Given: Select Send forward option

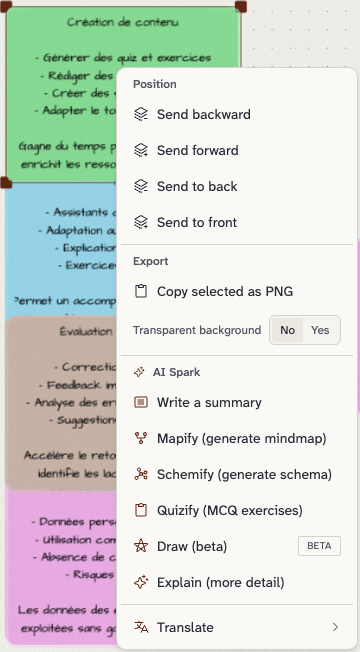Looking at the screenshot, I should [237, 150].
